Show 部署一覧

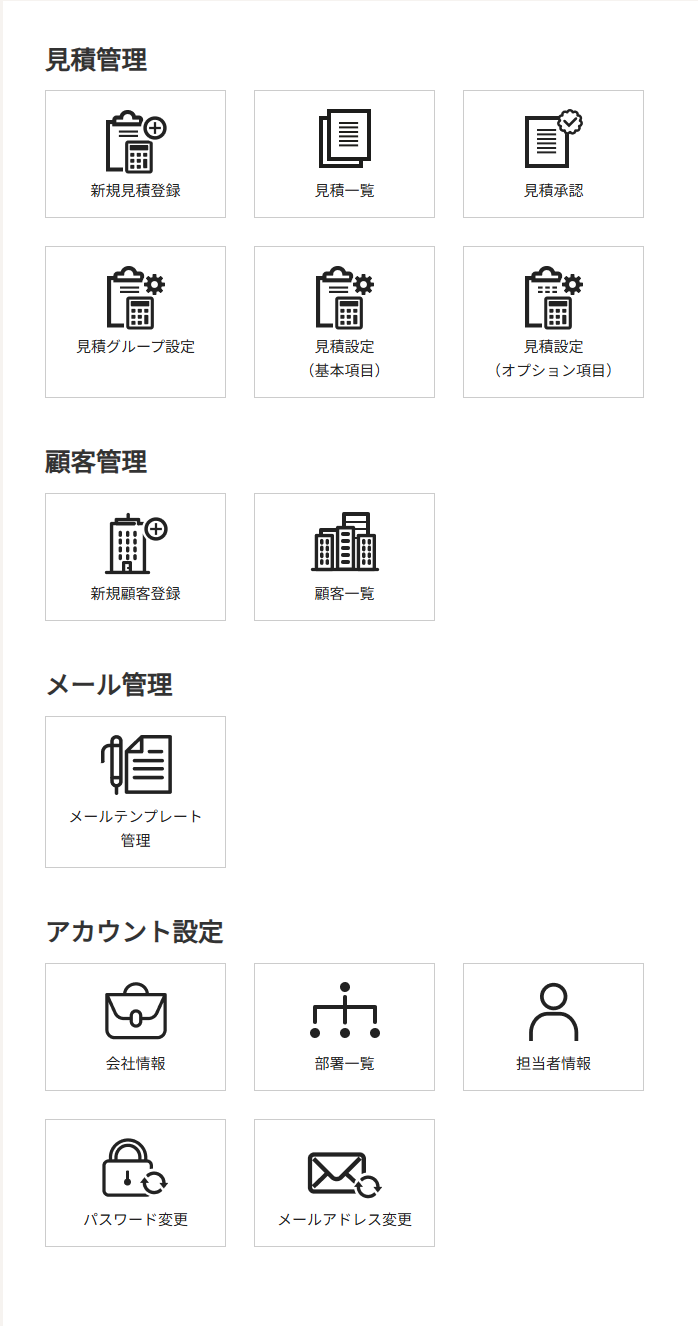pos(344,1027)
